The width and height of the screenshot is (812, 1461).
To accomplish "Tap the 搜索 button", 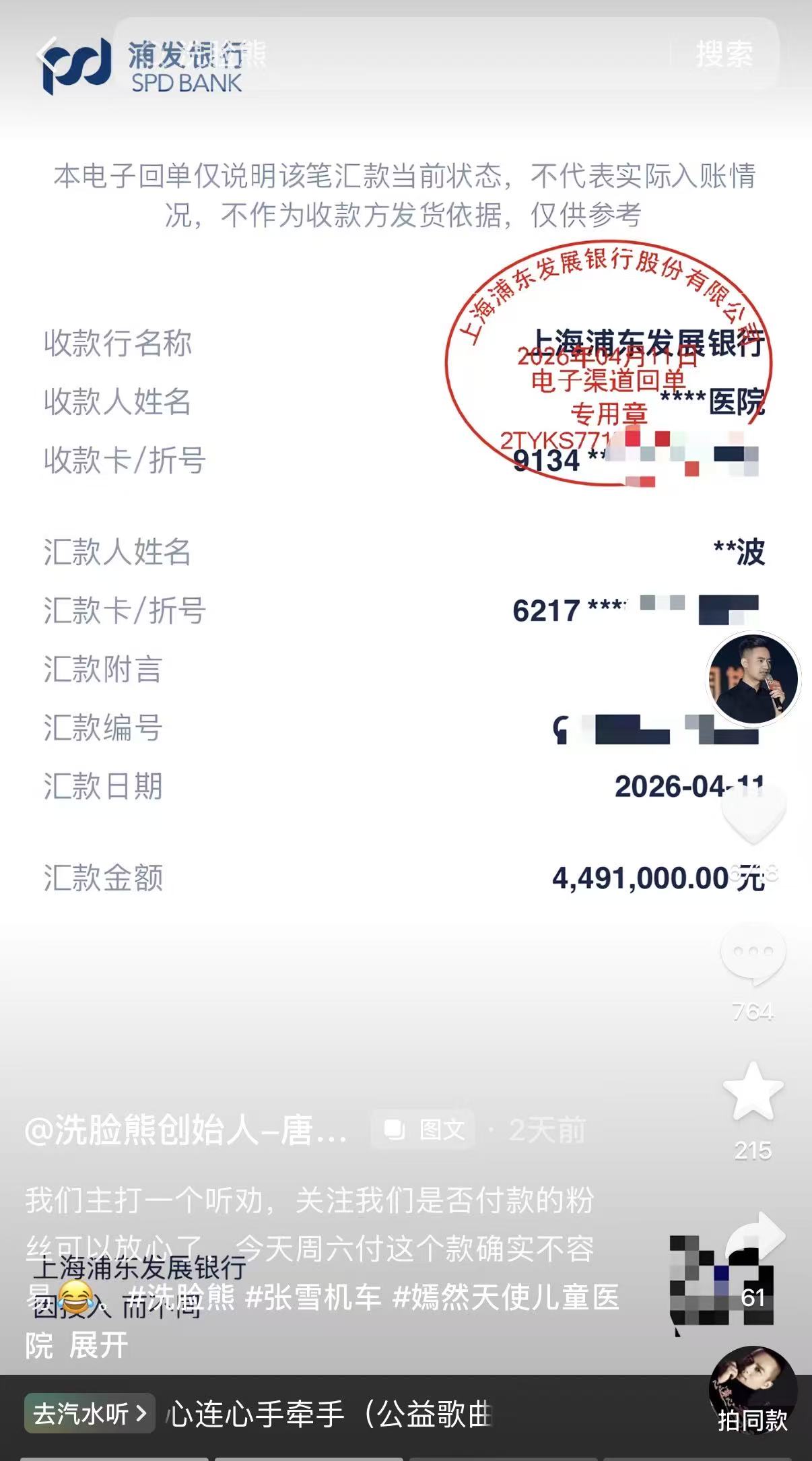I will pos(724,54).
